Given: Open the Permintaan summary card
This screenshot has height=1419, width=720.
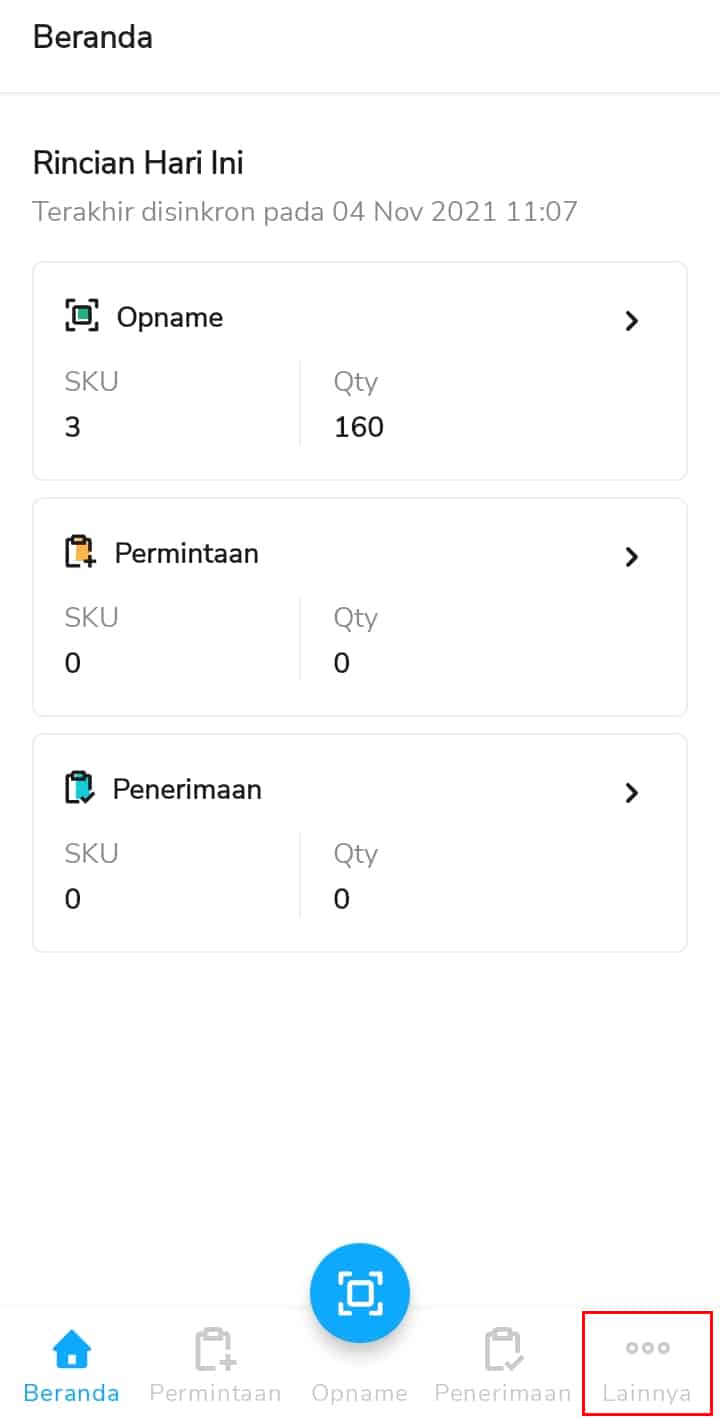Looking at the screenshot, I should (360, 607).
